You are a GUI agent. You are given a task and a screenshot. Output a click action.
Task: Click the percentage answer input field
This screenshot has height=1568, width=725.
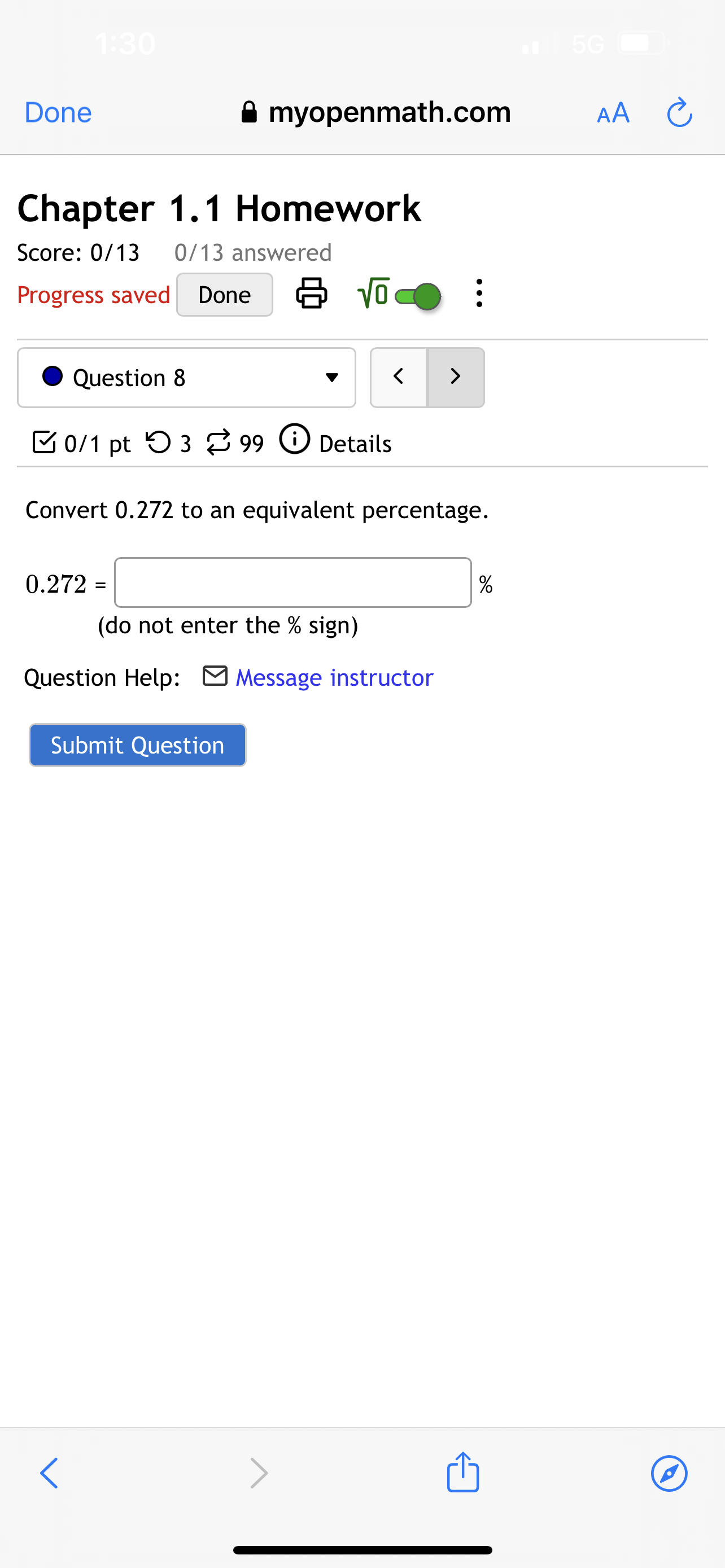292,582
